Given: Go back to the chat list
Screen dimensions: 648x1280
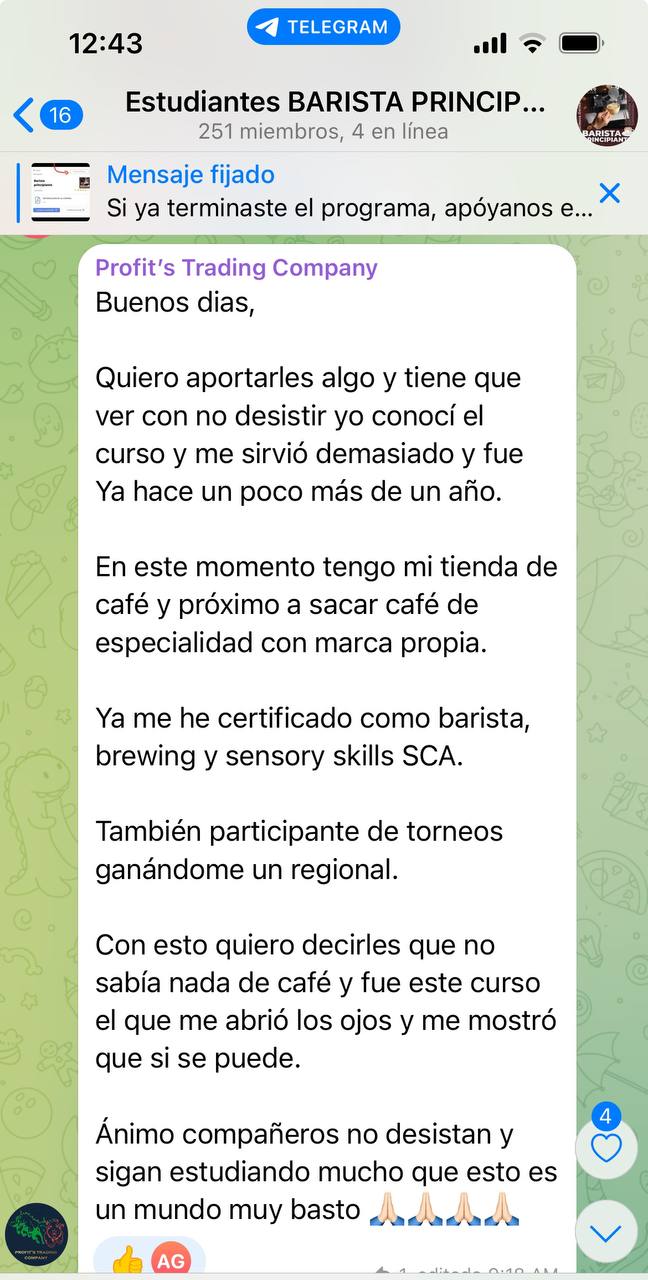Looking at the screenshot, I should click(47, 115).
